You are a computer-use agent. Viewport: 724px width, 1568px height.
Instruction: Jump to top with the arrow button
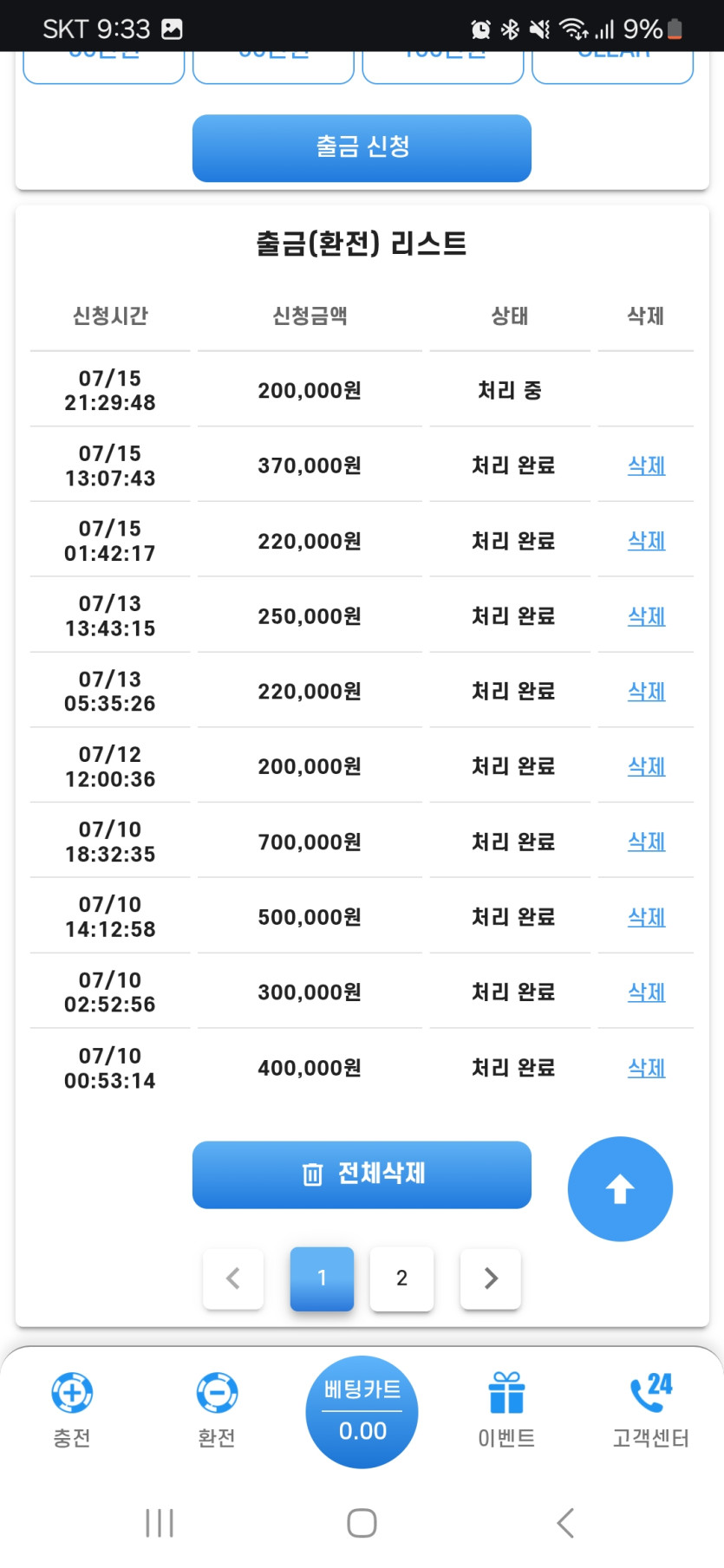[x=620, y=1189]
